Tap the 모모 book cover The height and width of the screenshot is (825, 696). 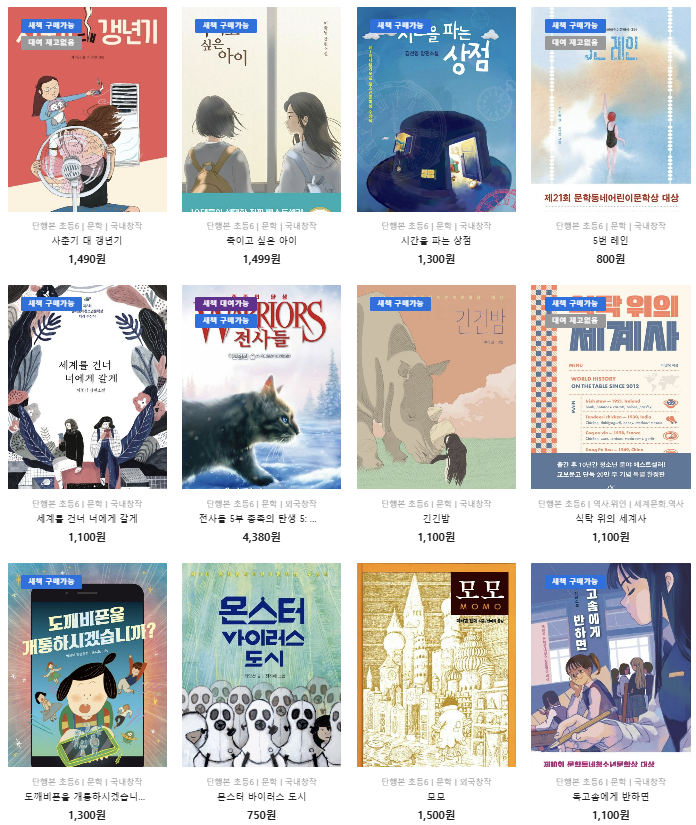pyautogui.click(x=436, y=665)
